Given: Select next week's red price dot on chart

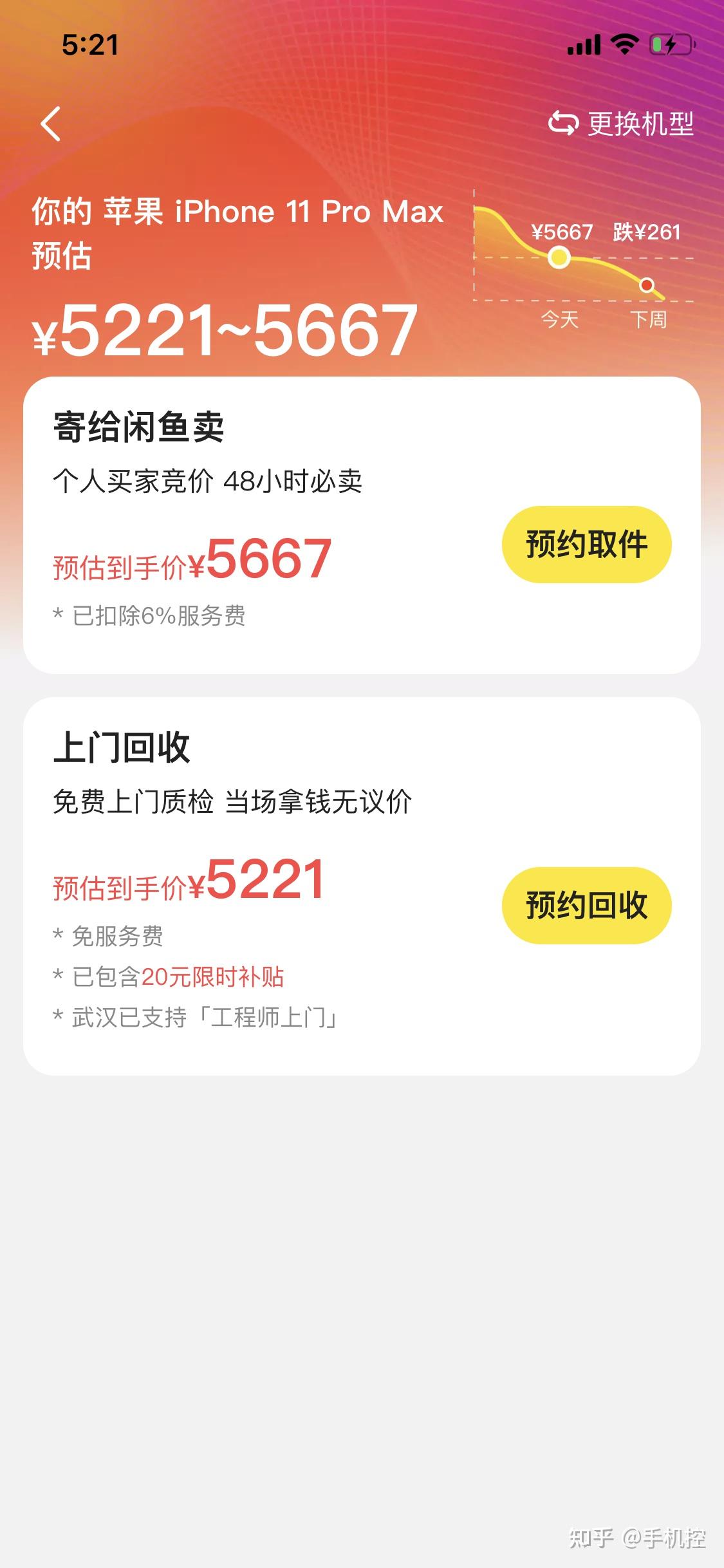Looking at the screenshot, I should tap(646, 285).
